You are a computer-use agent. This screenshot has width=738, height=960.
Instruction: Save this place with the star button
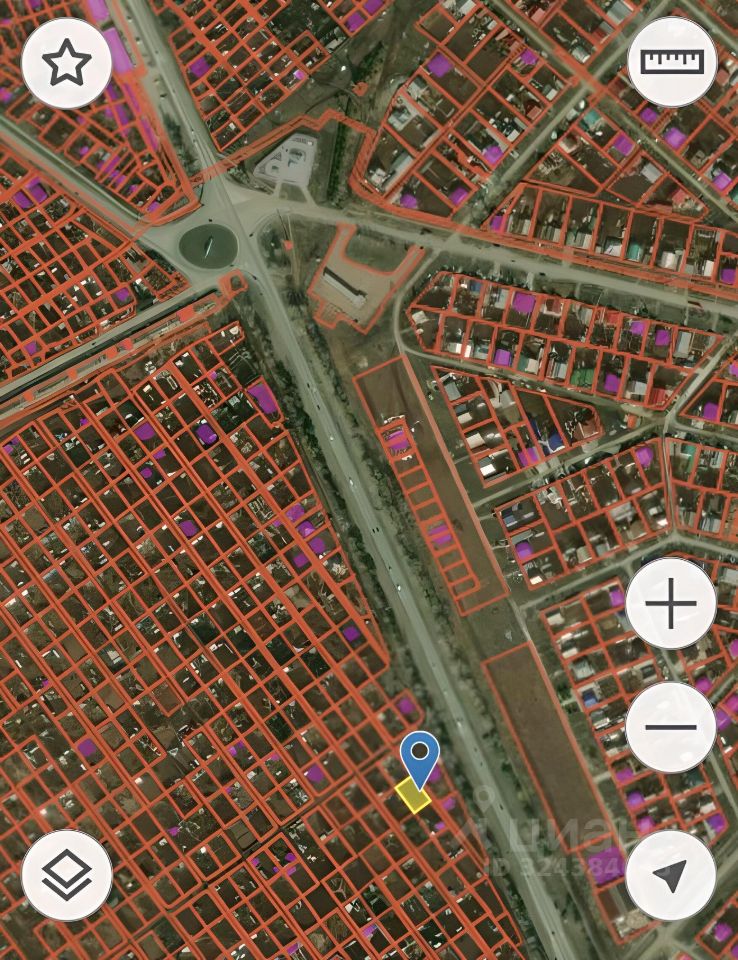pos(66,63)
